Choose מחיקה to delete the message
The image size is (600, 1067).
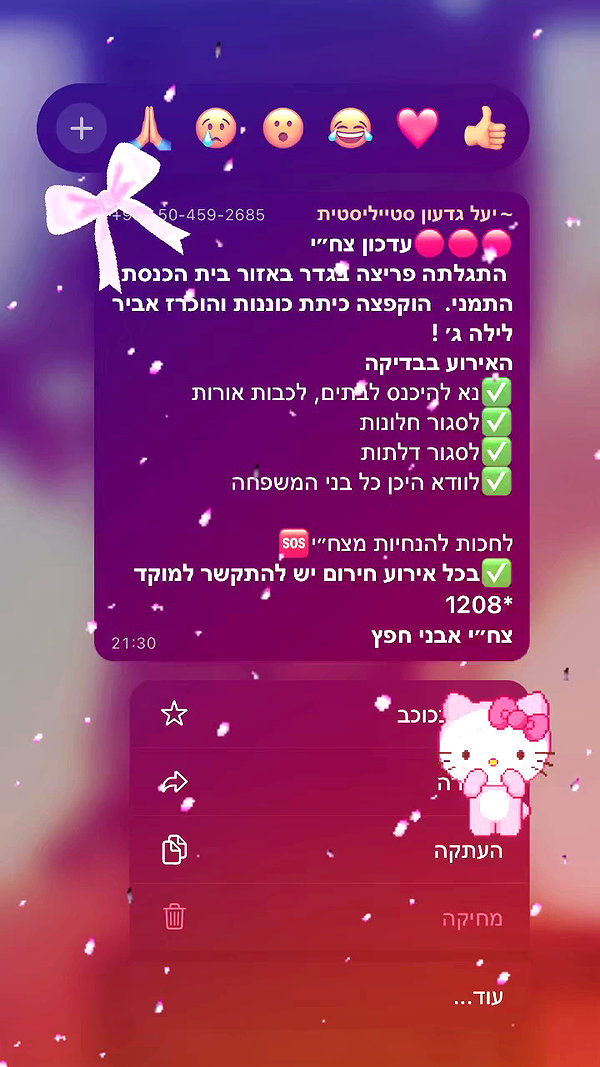pos(329,918)
